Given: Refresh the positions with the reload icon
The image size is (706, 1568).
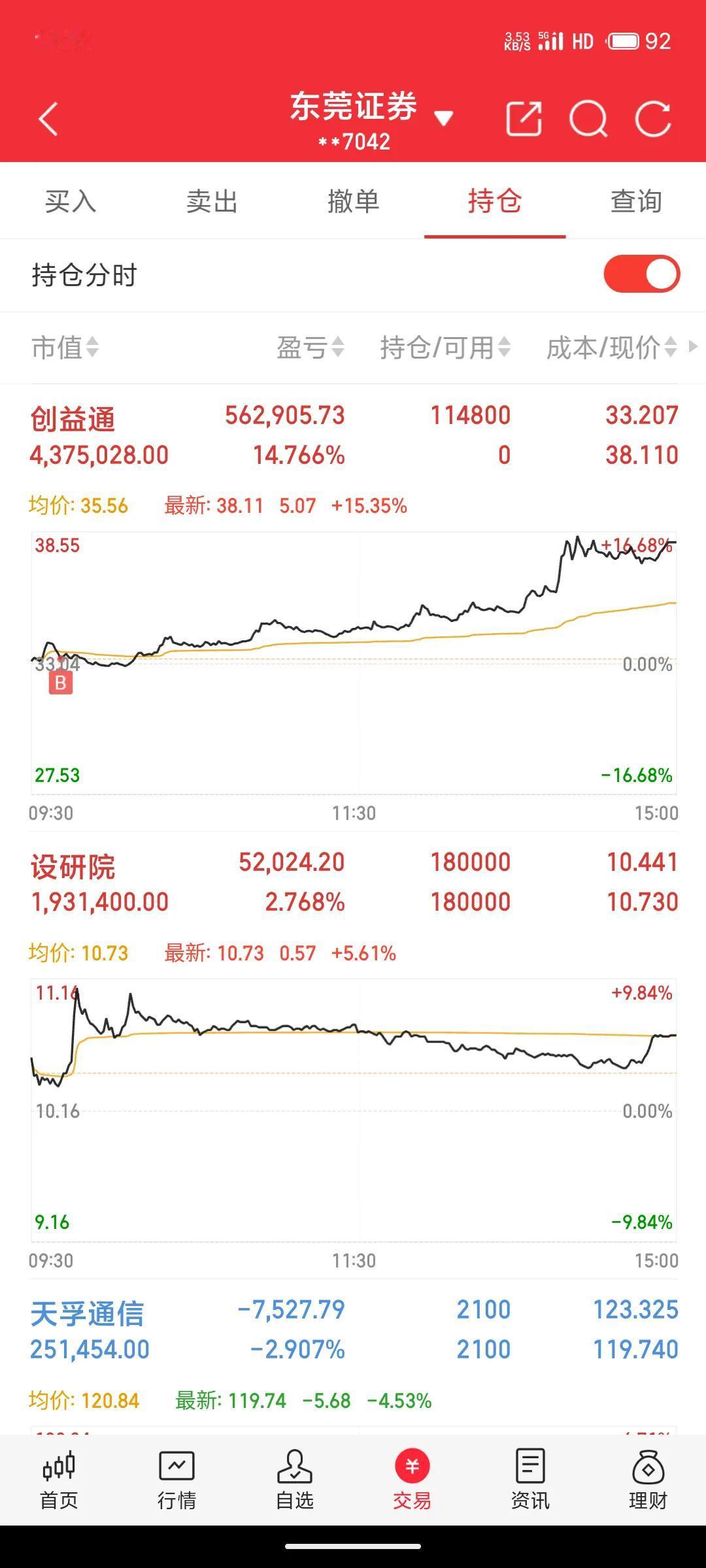Looking at the screenshot, I should [653, 119].
